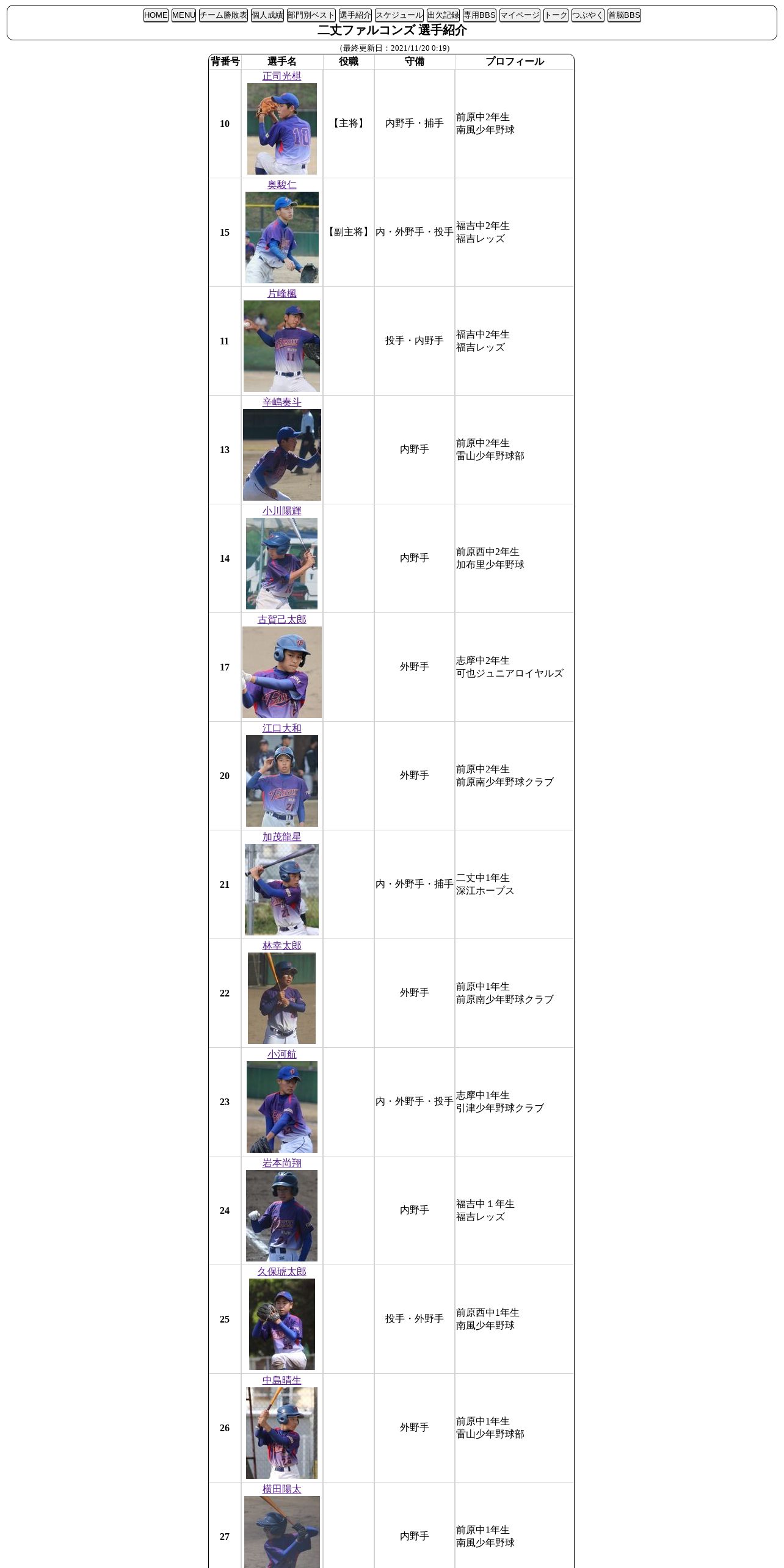
Task: Go to マイページ
Action: pos(520,15)
